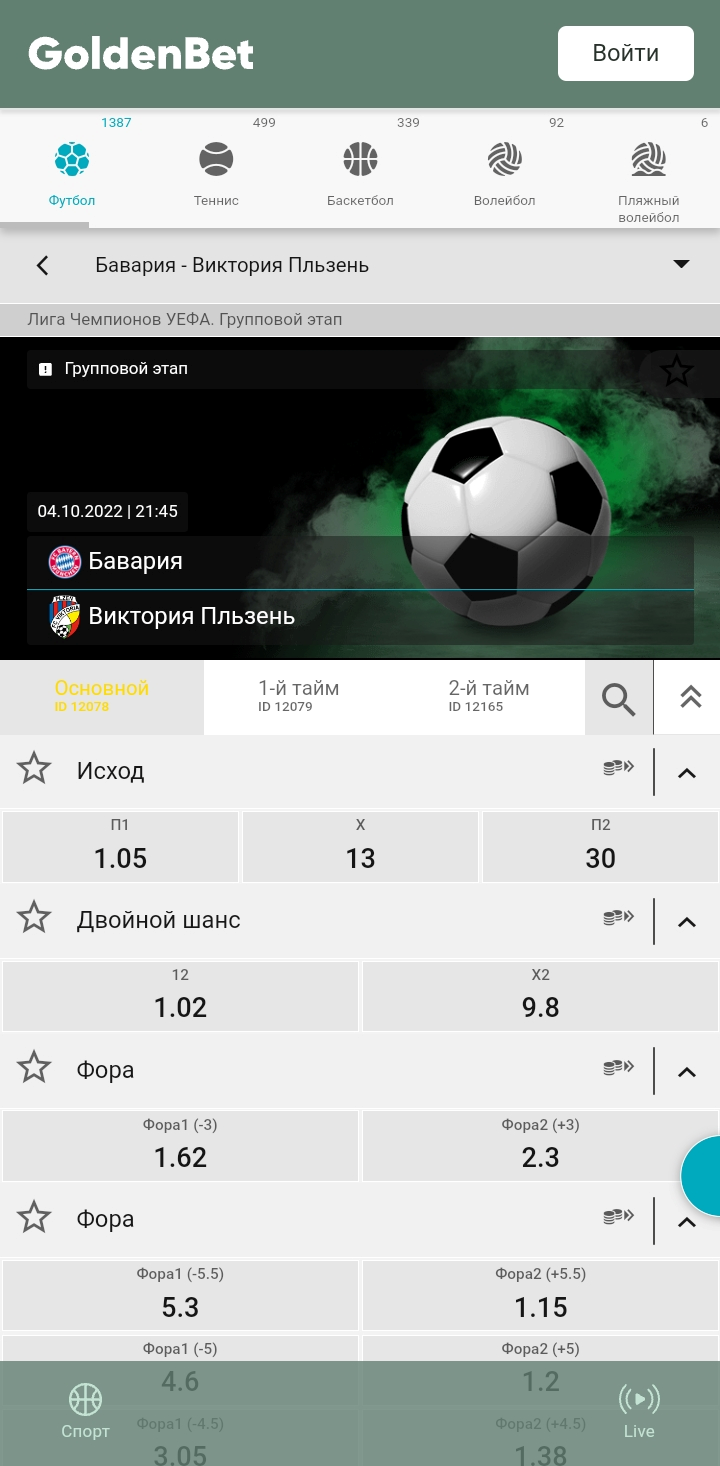Search markets with the magnifier icon
The image size is (720, 1466).
(618, 699)
